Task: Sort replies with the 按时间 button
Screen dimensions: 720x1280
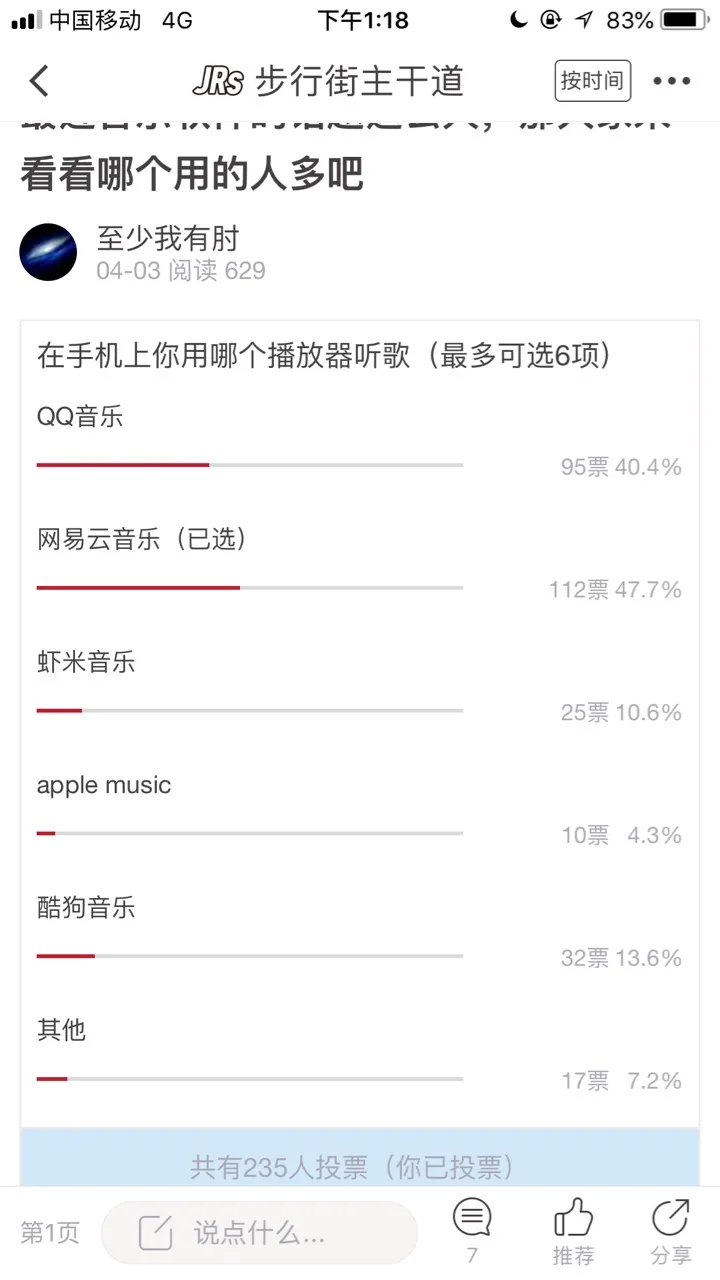Action: [x=592, y=81]
